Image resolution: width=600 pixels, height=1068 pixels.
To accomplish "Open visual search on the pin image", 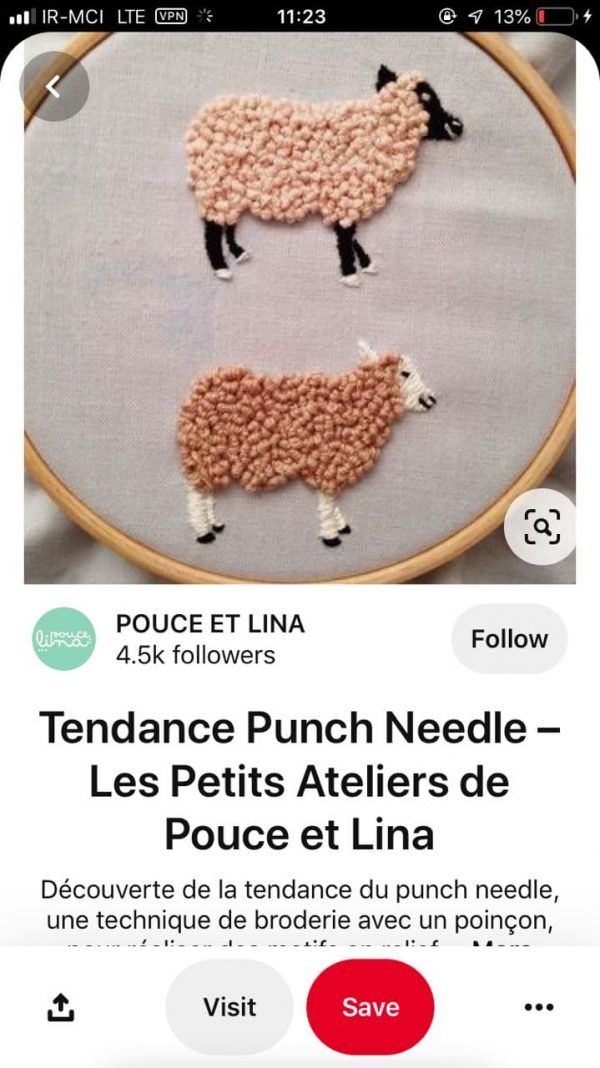I will tap(542, 526).
